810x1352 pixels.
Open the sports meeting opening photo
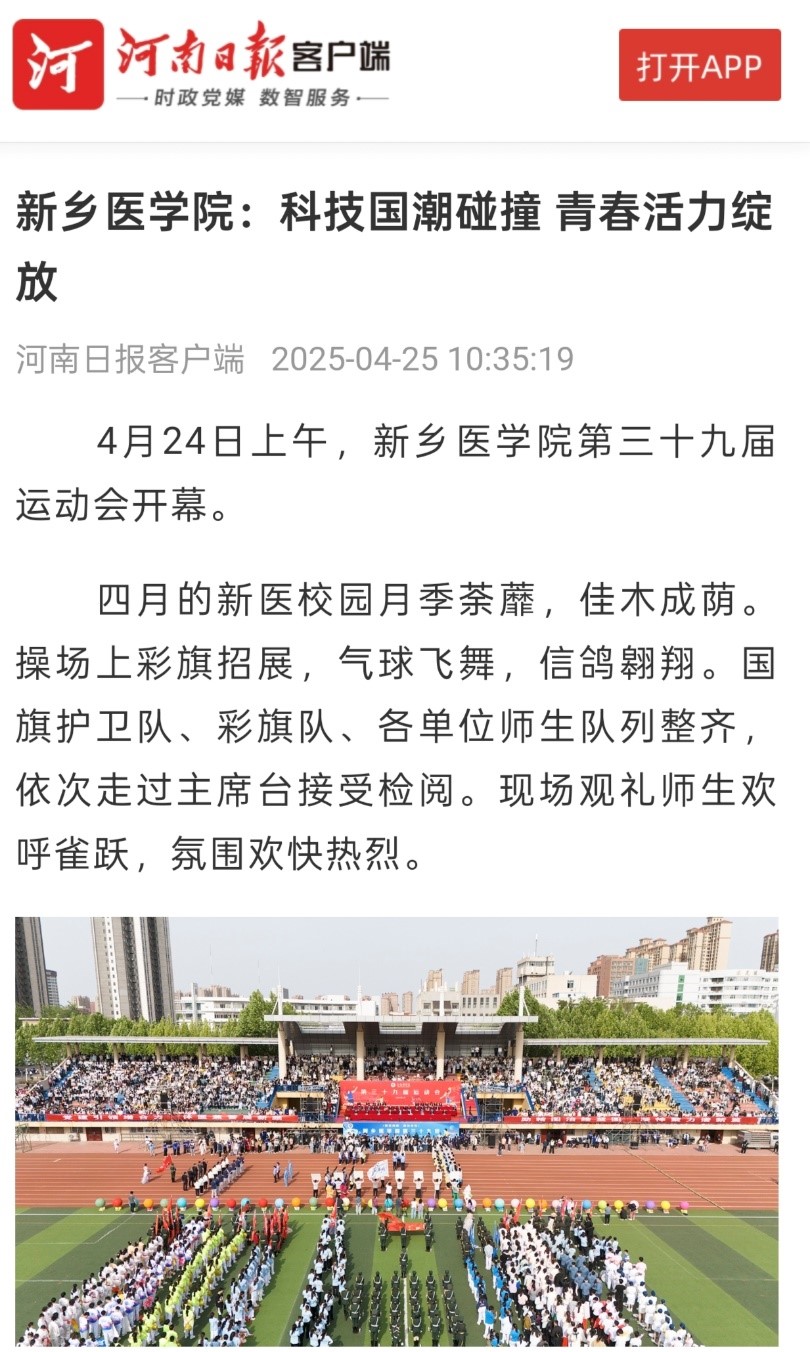pos(396,1130)
